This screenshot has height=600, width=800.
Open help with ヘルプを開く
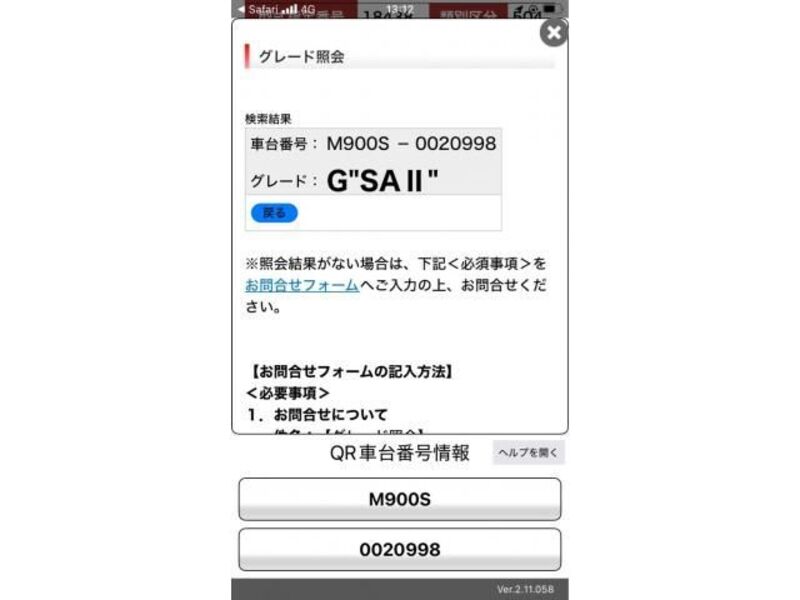coord(528,453)
